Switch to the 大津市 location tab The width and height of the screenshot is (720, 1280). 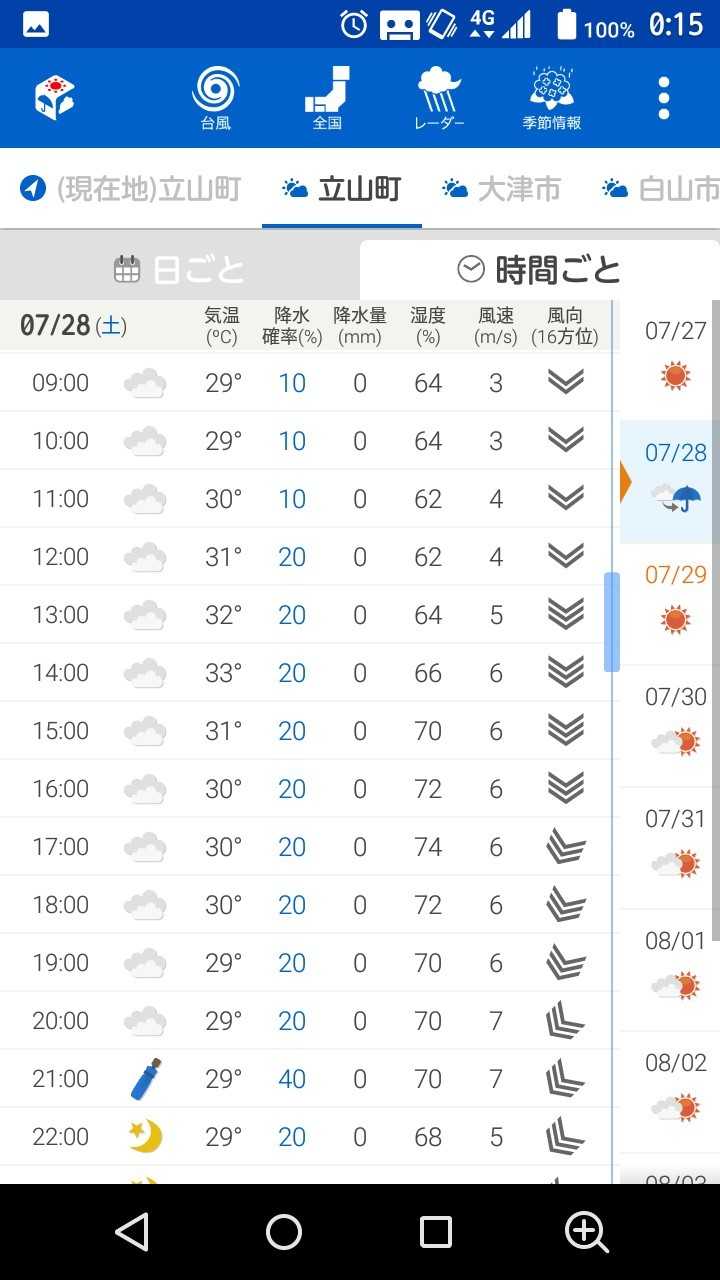tap(502, 189)
